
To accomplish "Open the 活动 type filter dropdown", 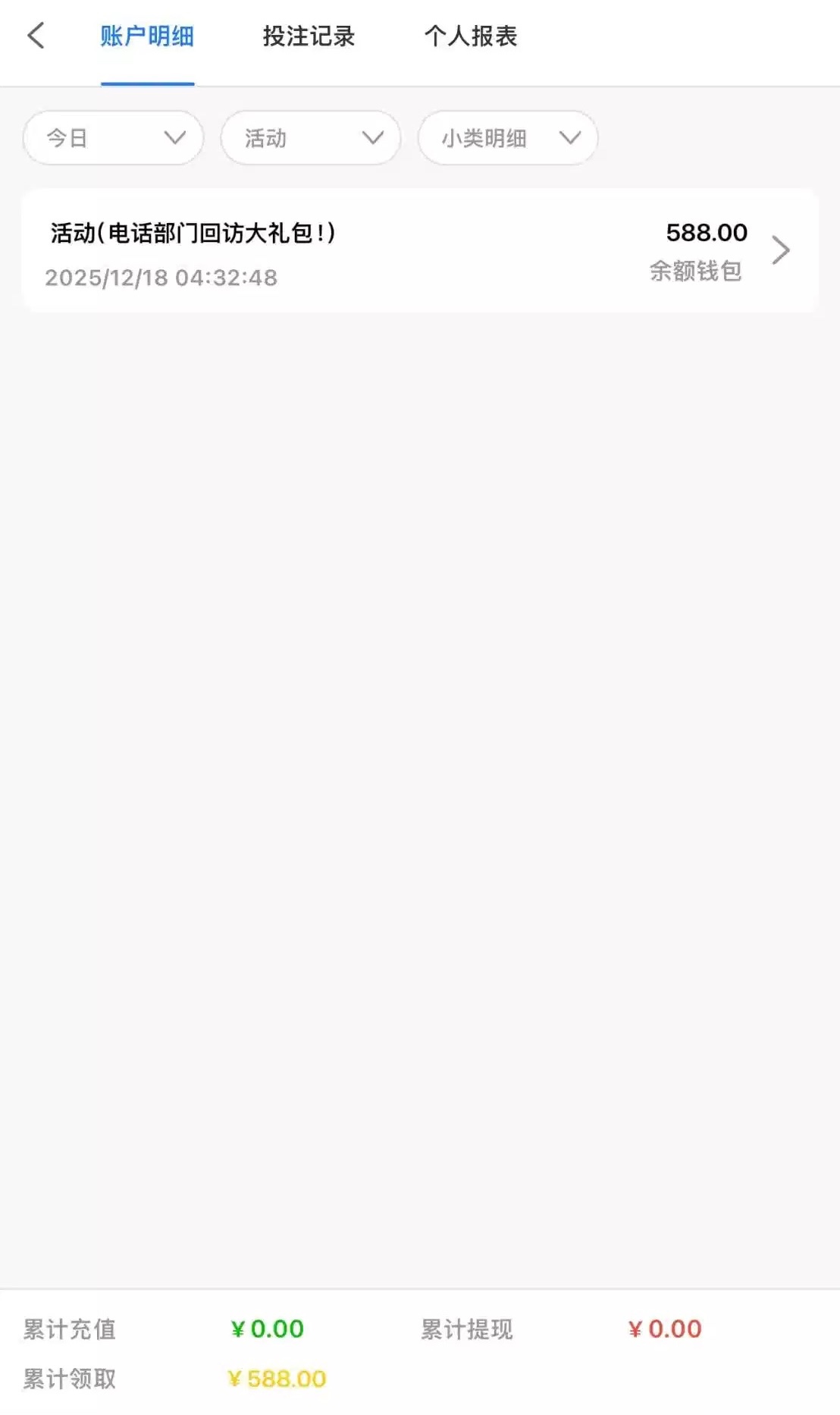I will (x=310, y=138).
